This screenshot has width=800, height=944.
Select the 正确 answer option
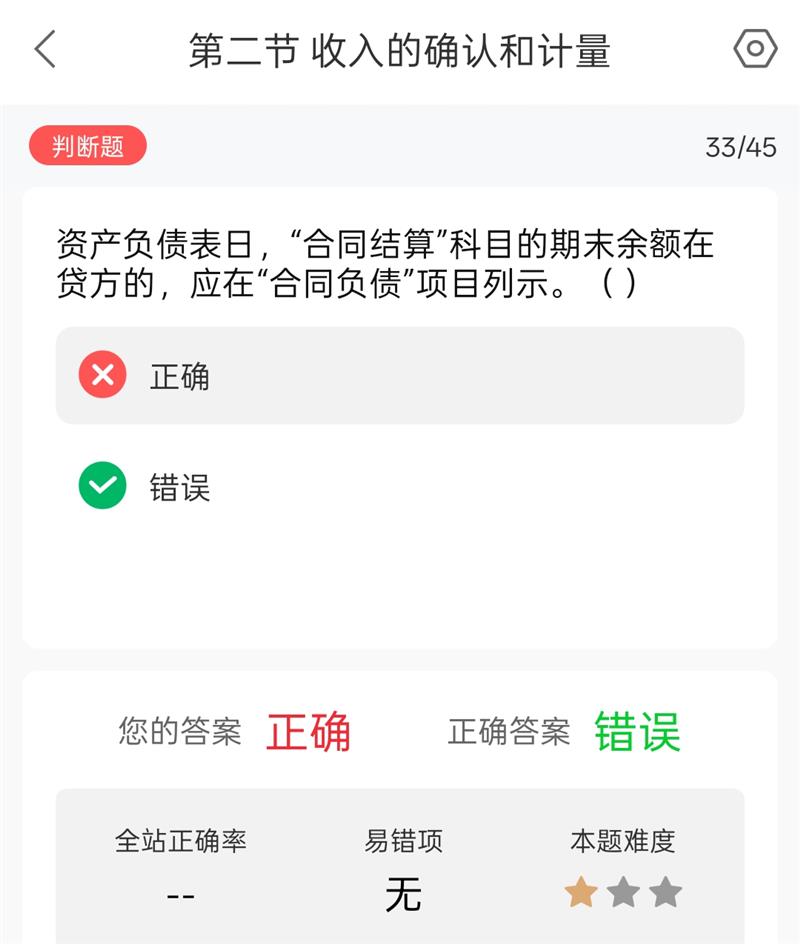(400, 376)
